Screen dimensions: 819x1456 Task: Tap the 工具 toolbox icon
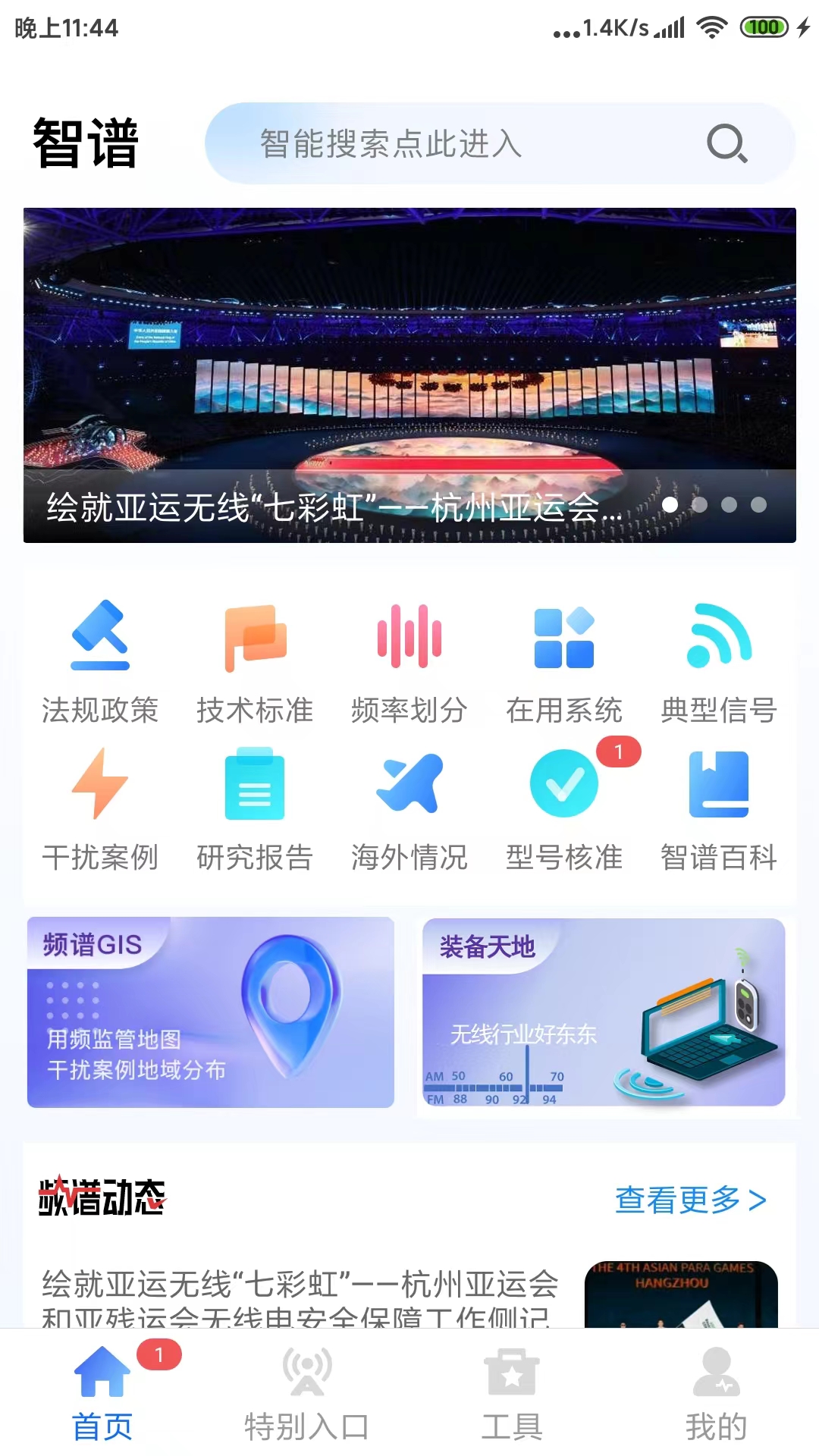(513, 1374)
